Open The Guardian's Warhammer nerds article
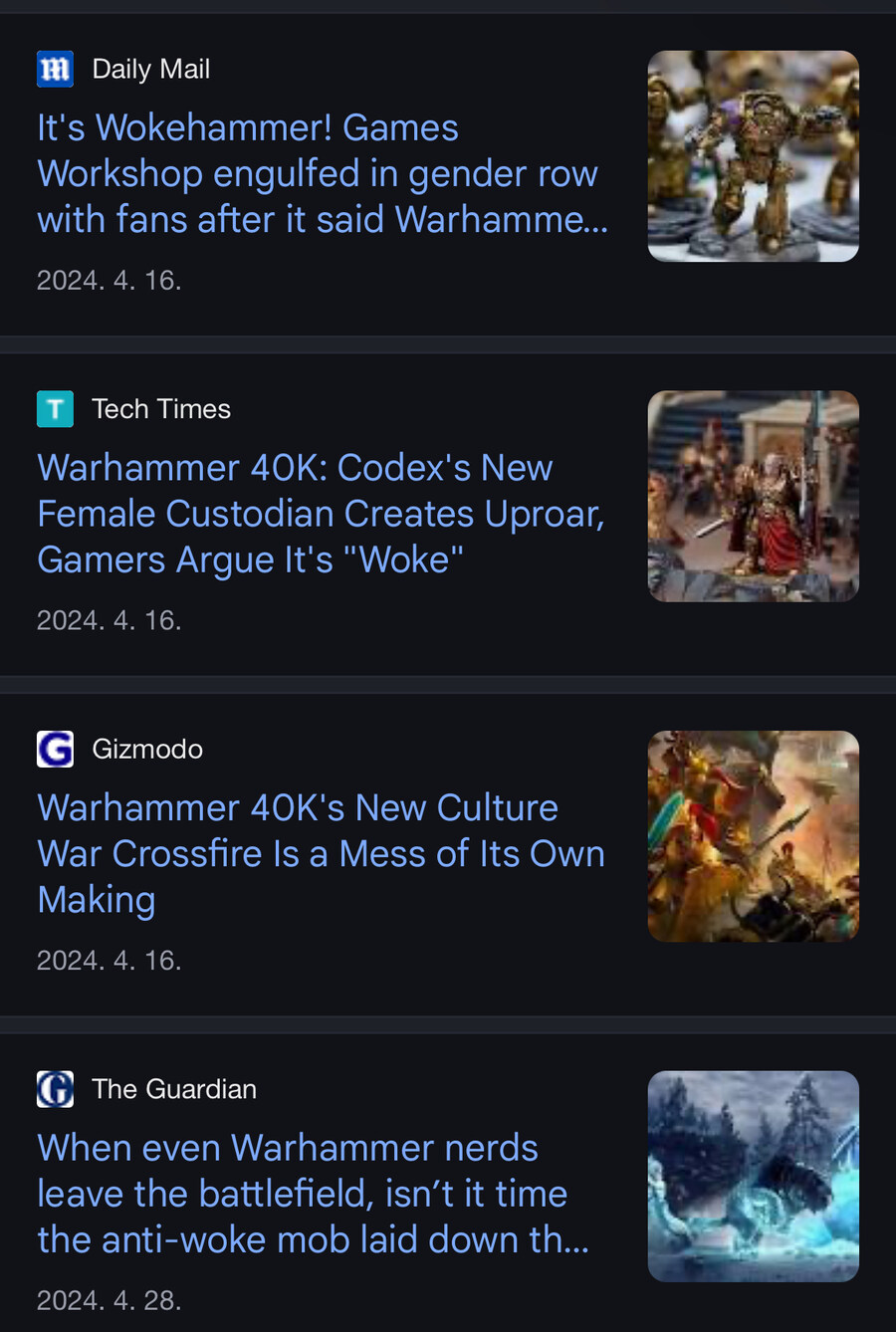896x1332 pixels. click(x=313, y=1194)
